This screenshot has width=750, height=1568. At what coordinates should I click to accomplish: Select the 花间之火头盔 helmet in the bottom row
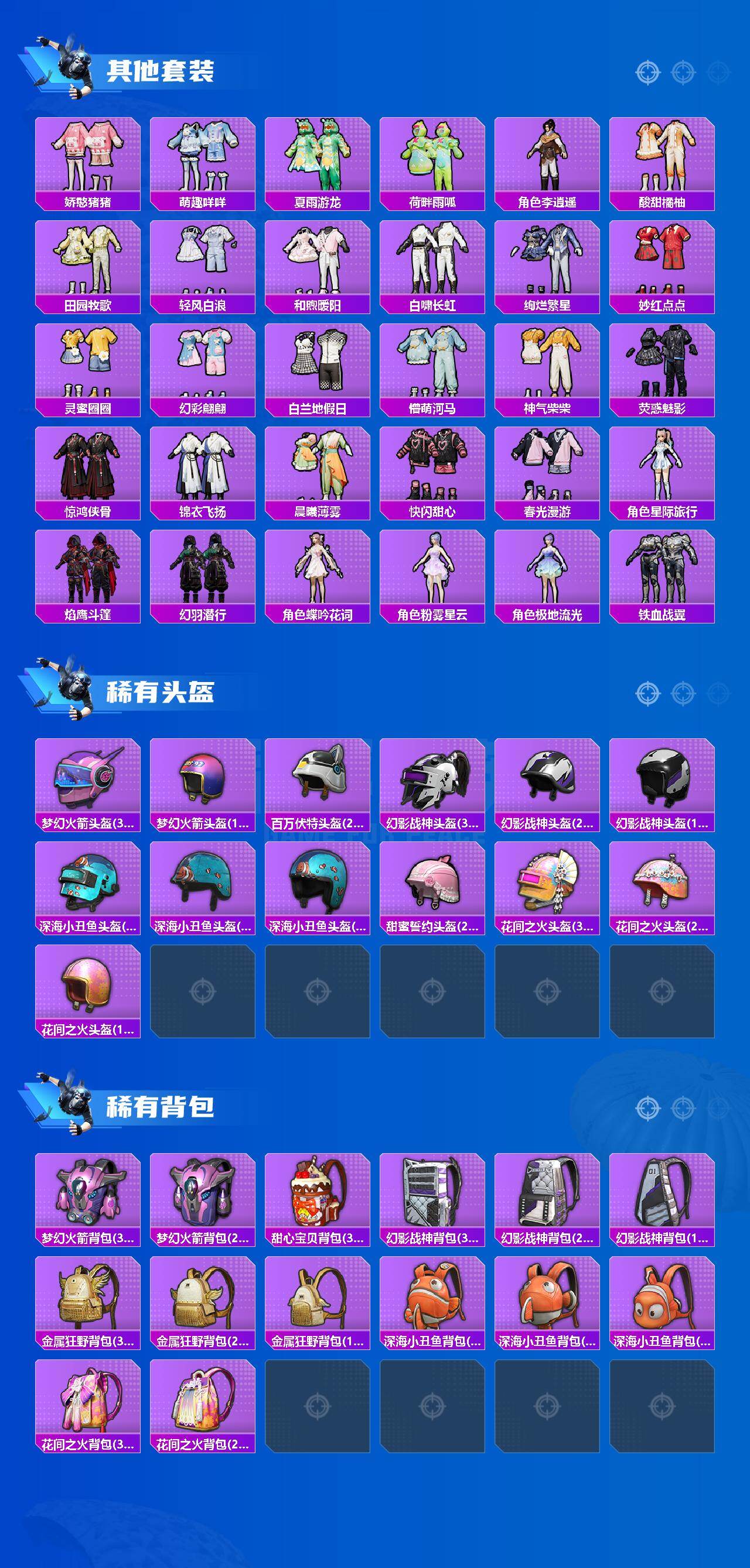(x=91, y=989)
